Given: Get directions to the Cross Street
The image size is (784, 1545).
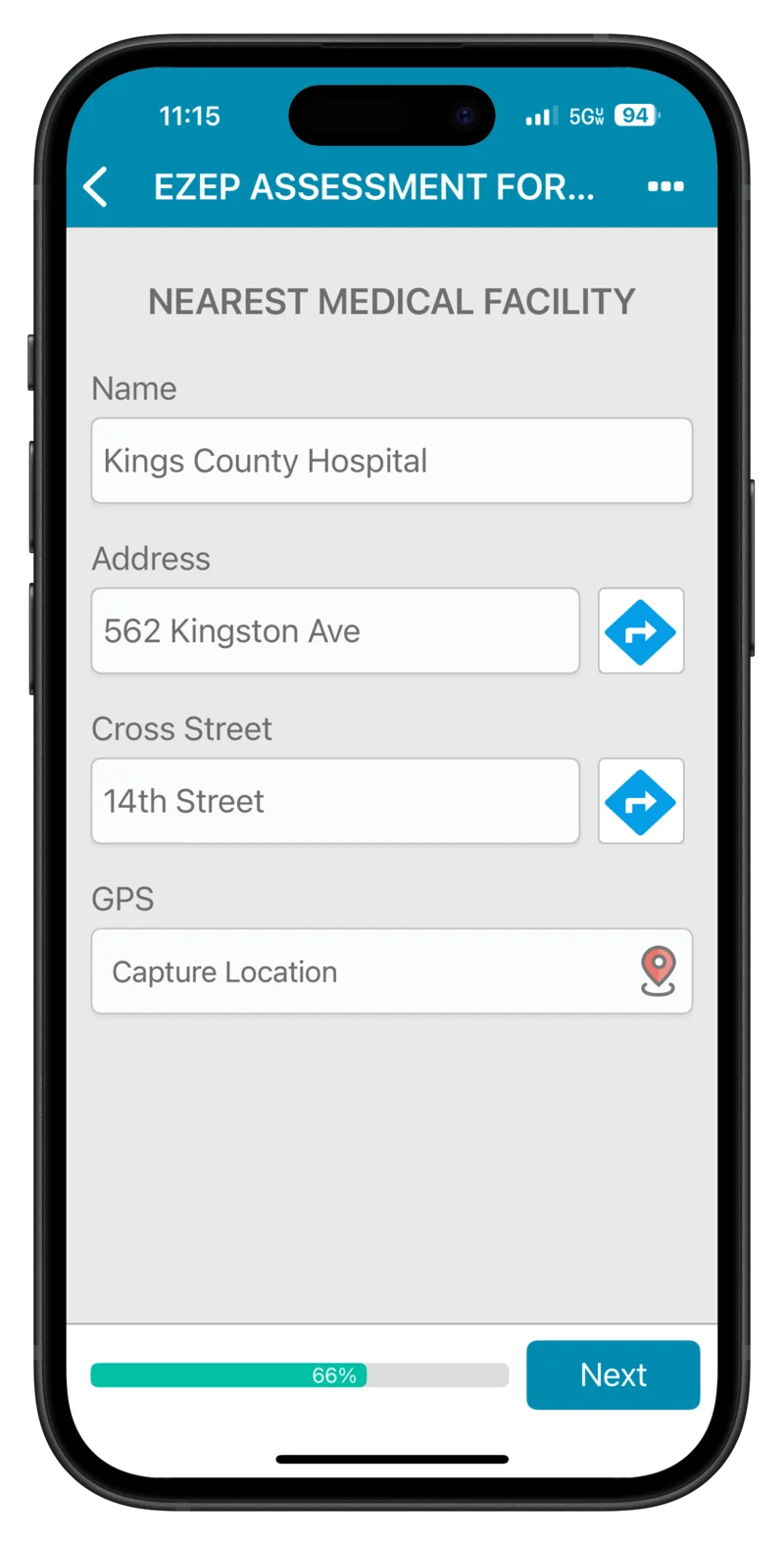Looking at the screenshot, I should pyautogui.click(x=641, y=801).
